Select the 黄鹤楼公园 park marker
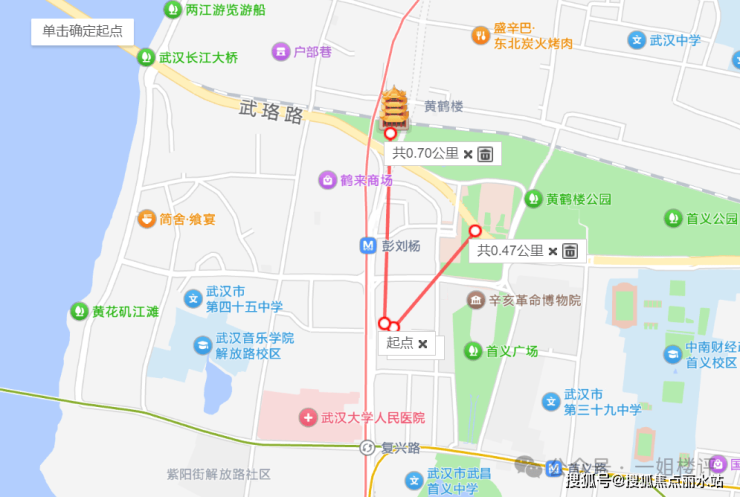This screenshot has height=497, width=740. (x=533, y=199)
